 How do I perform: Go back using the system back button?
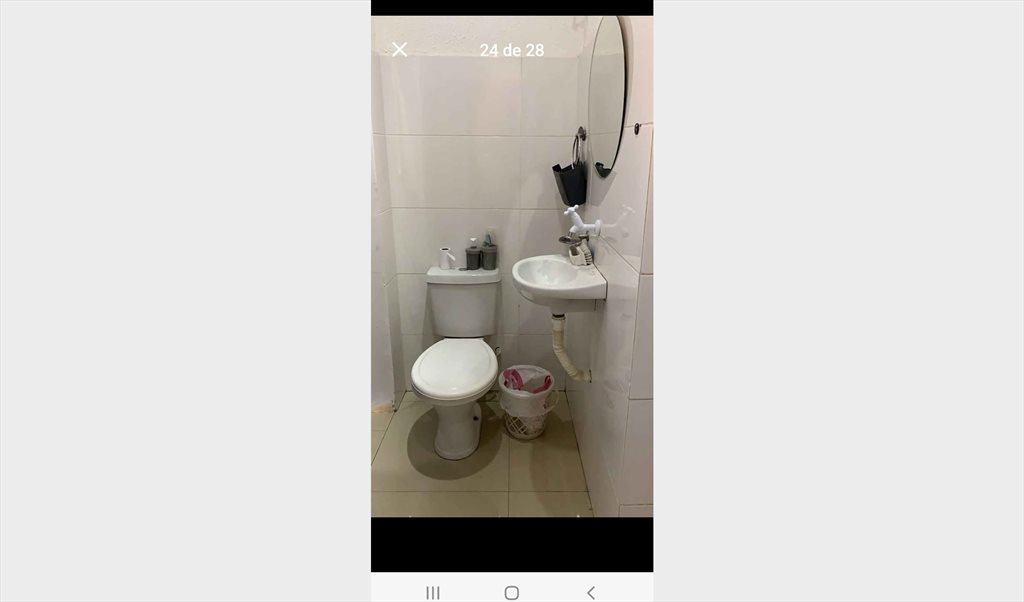click(590, 592)
